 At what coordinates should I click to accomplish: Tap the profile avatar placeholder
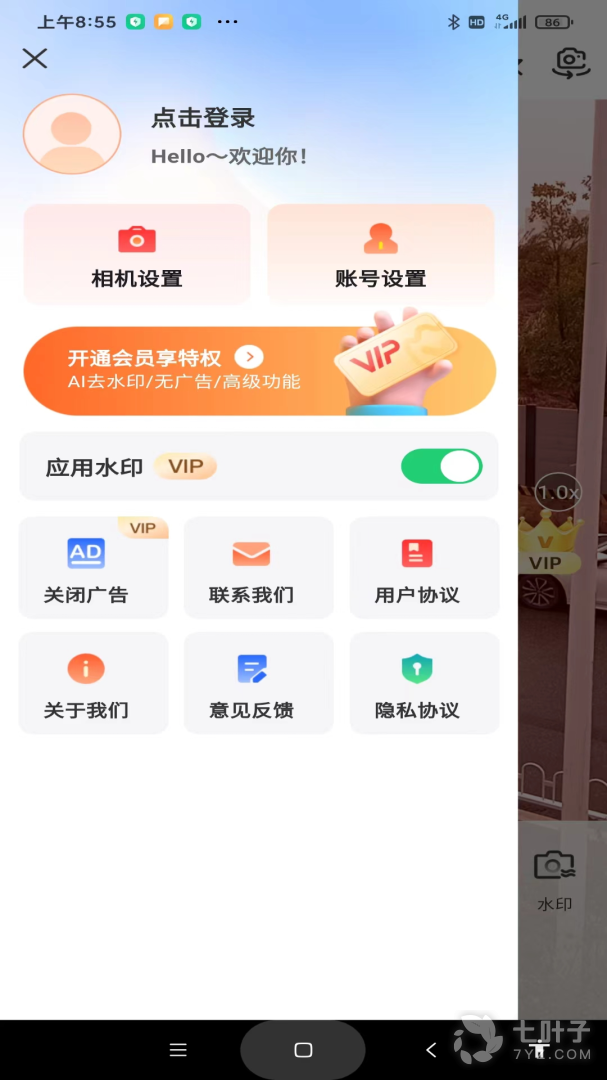72,134
